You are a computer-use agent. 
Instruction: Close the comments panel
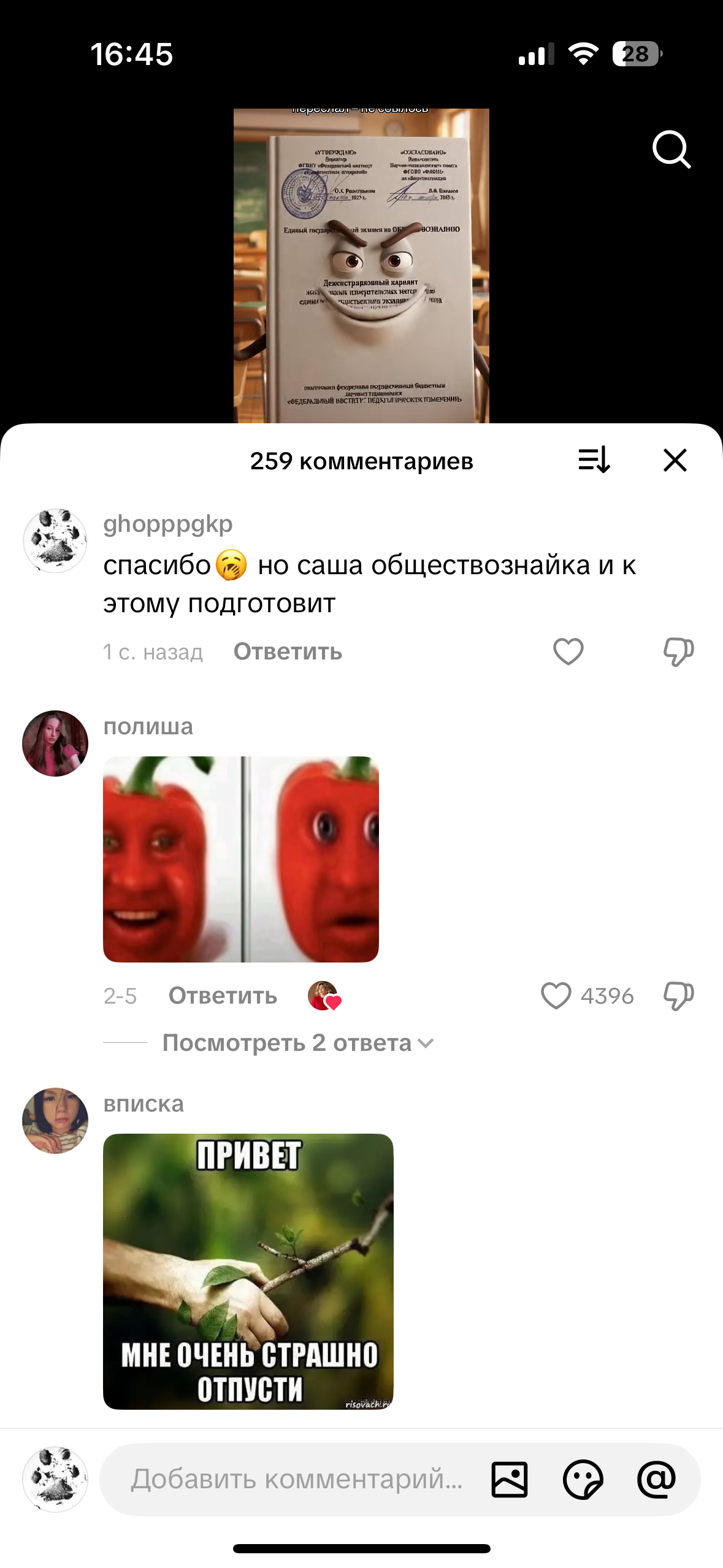coord(675,460)
